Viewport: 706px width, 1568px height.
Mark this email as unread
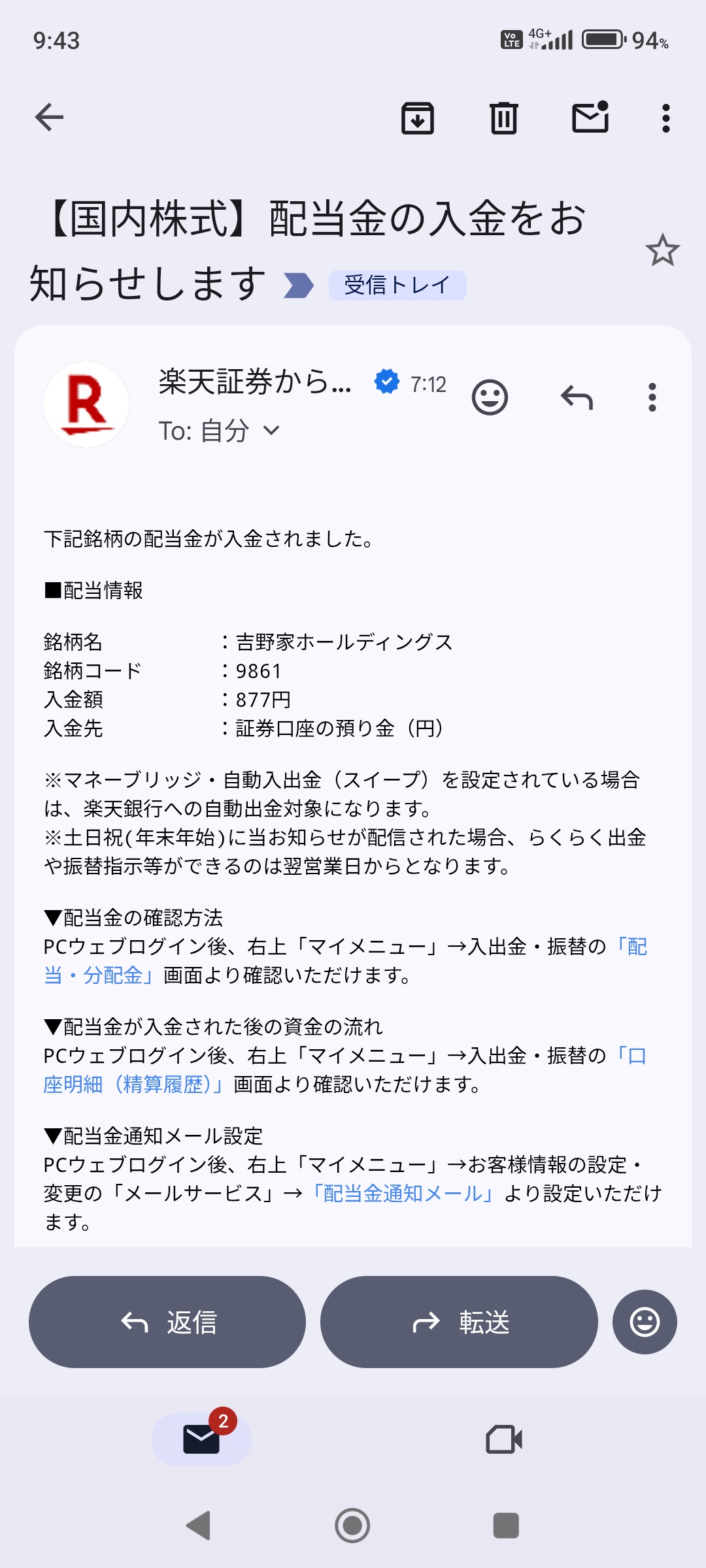[590, 118]
